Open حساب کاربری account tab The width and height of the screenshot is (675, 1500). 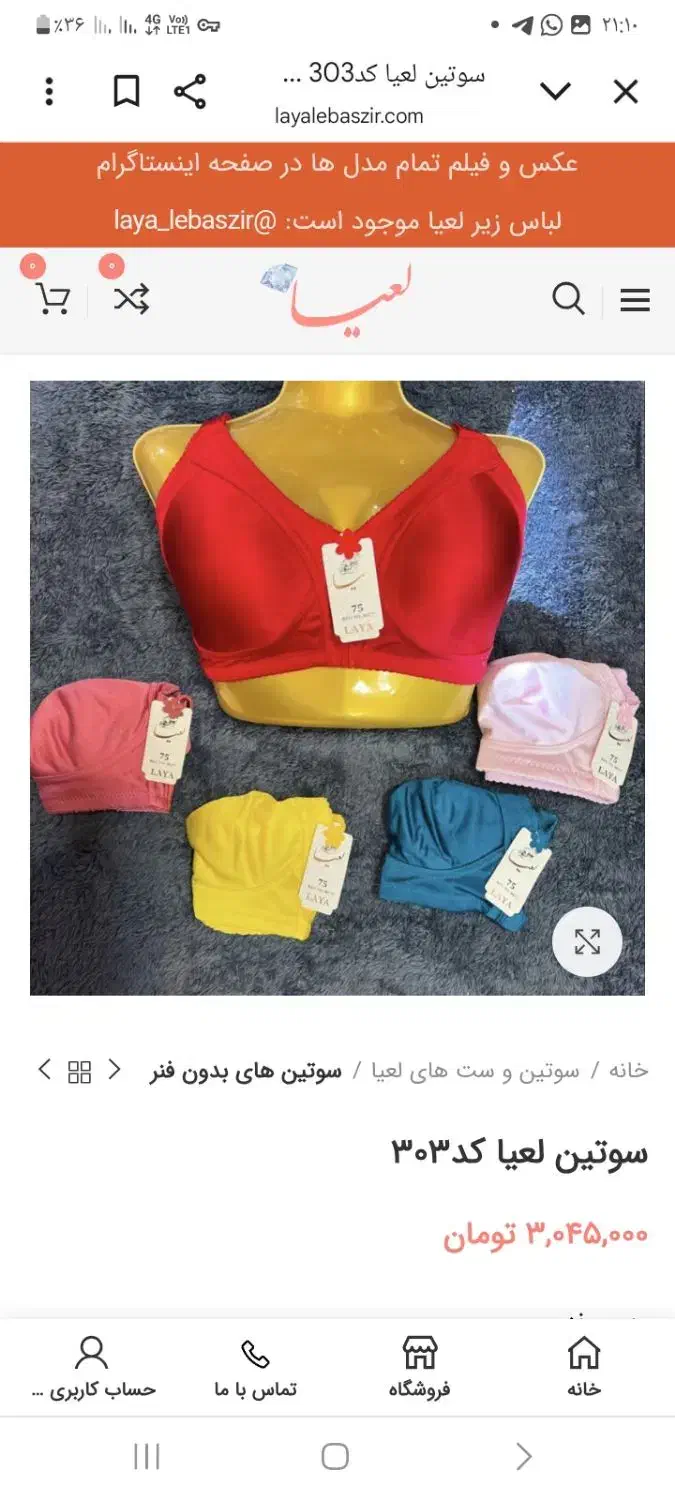click(x=92, y=1367)
